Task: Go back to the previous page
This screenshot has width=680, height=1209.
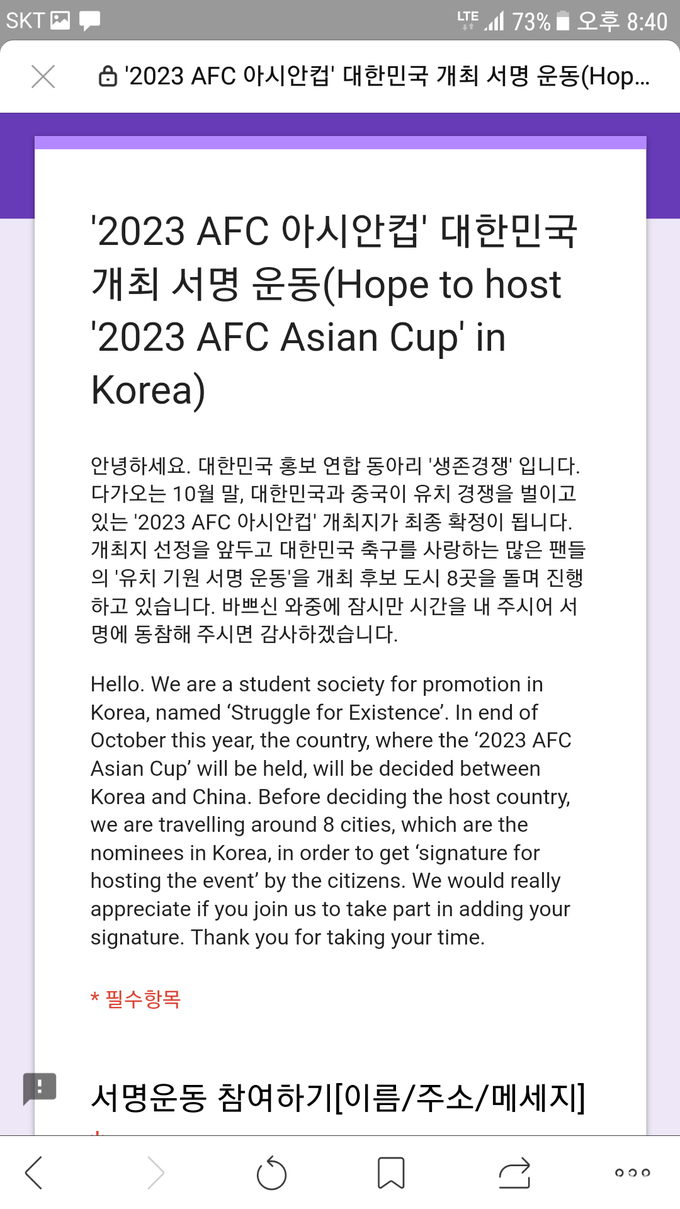Action: click(x=34, y=1172)
